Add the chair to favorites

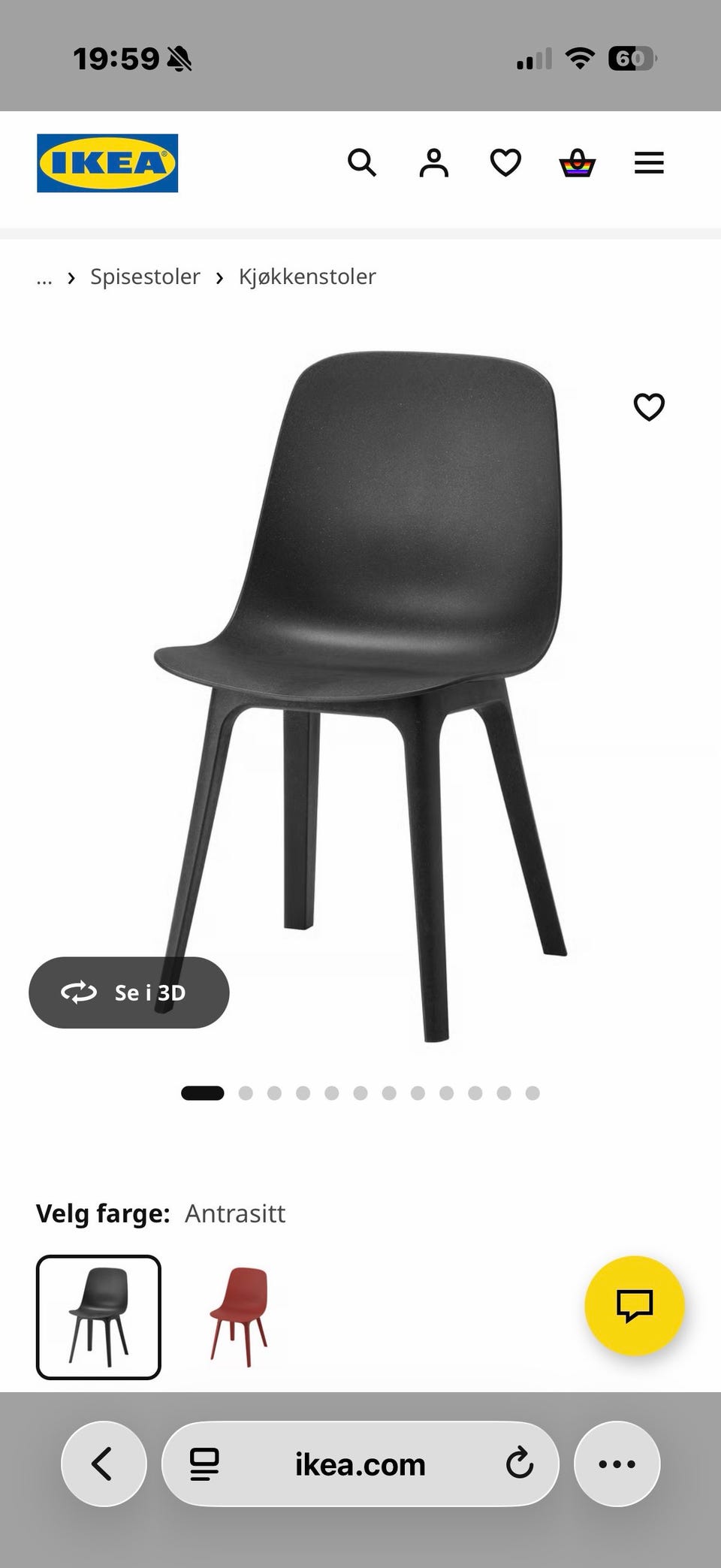649,407
